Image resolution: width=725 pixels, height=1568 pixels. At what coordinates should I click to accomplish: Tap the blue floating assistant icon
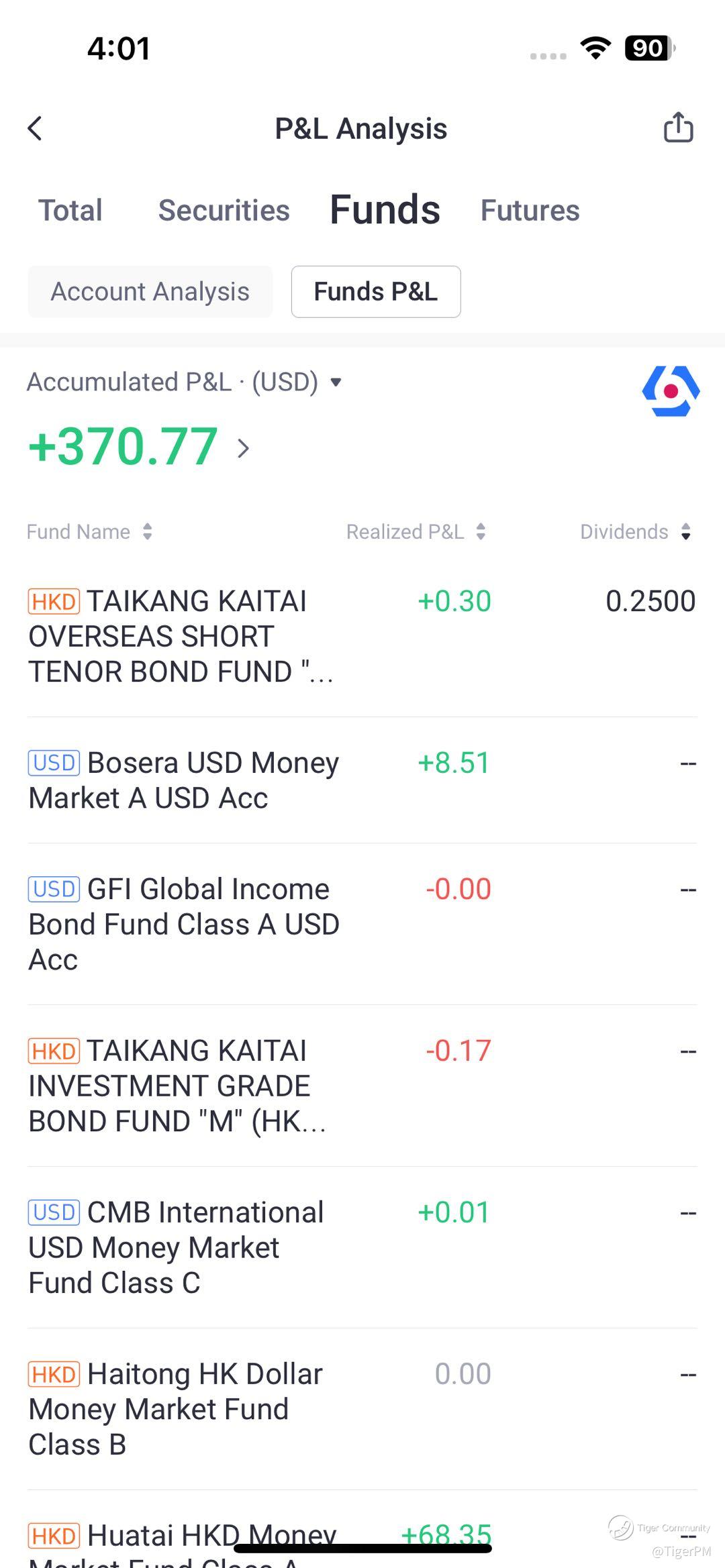[x=671, y=391]
